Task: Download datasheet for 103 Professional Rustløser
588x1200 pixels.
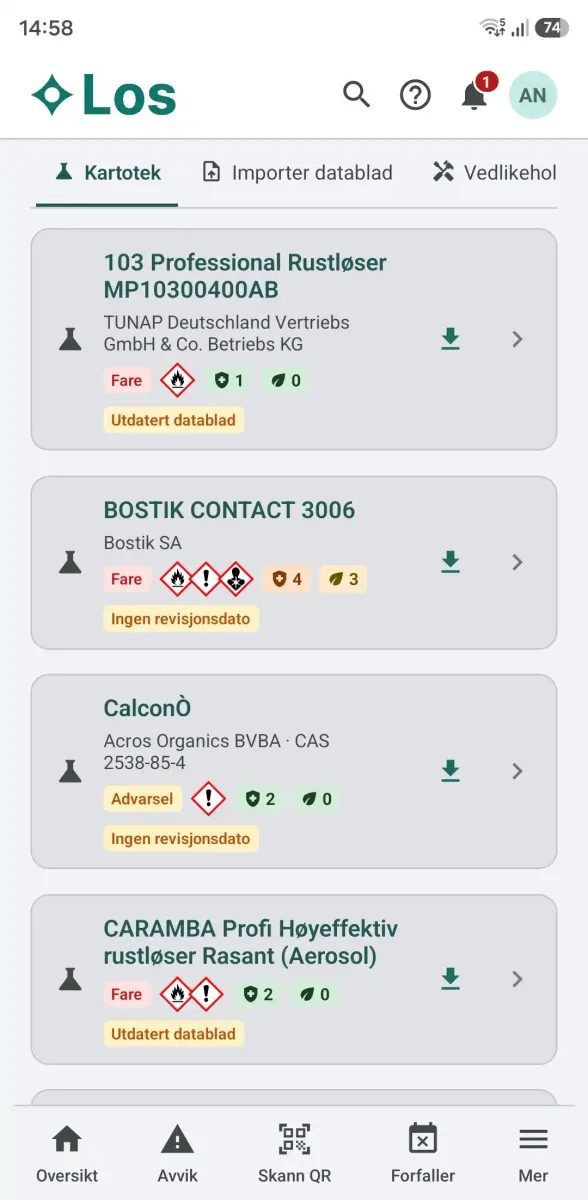Action: pyautogui.click(x=451, y=339)
